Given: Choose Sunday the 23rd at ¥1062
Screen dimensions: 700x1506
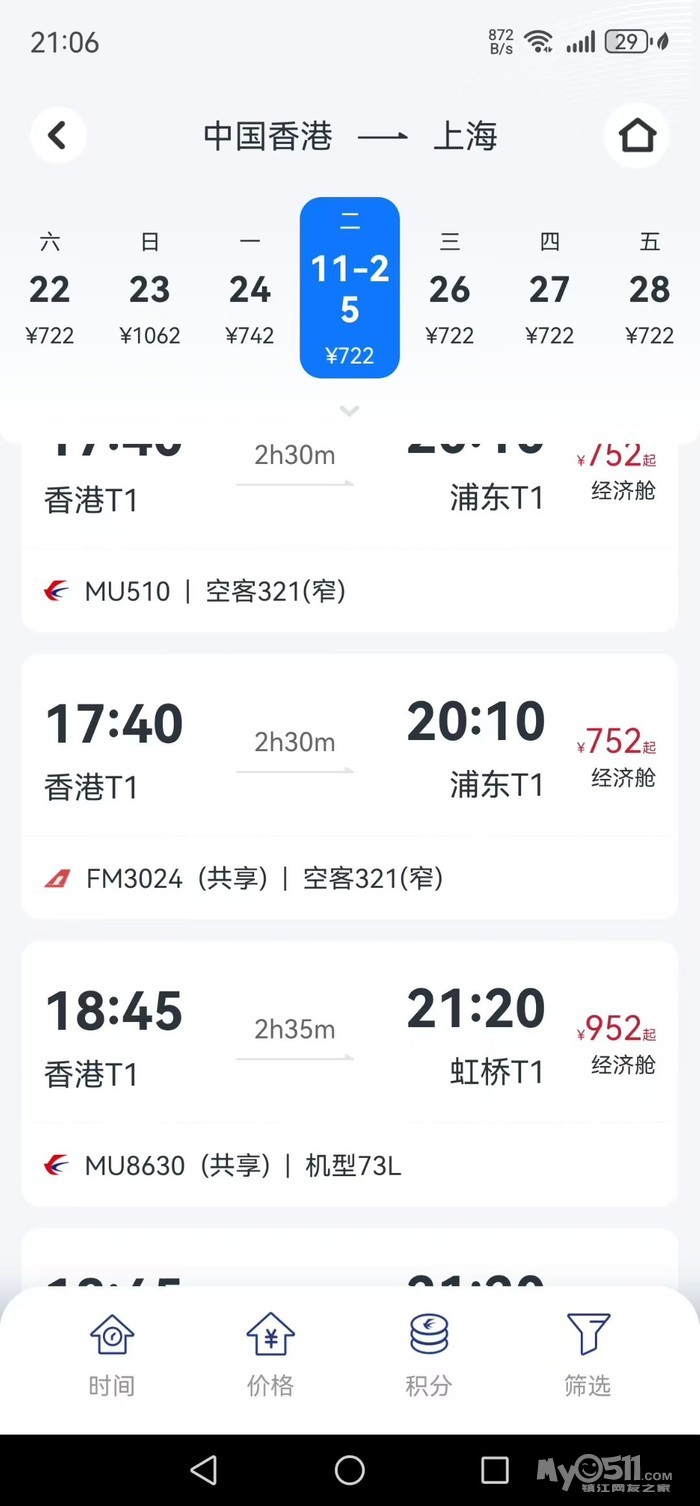Looking at the screenshot, I should pyautogui.click(x=150, y=290).
